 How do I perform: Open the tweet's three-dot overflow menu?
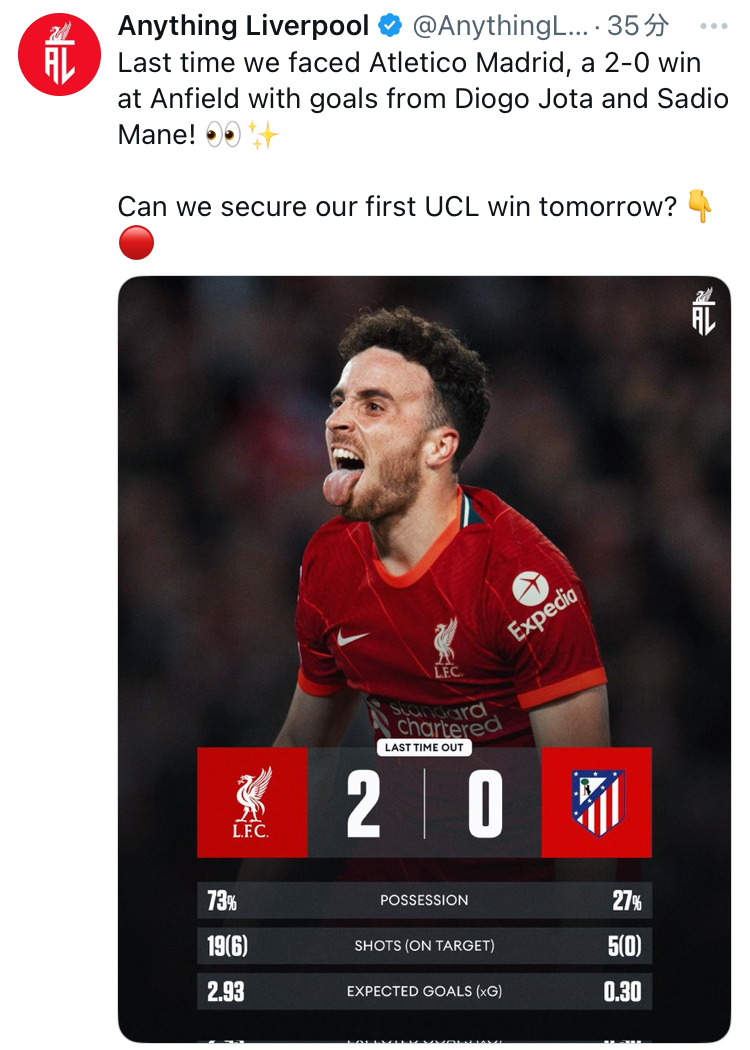[x=713, y=26]
